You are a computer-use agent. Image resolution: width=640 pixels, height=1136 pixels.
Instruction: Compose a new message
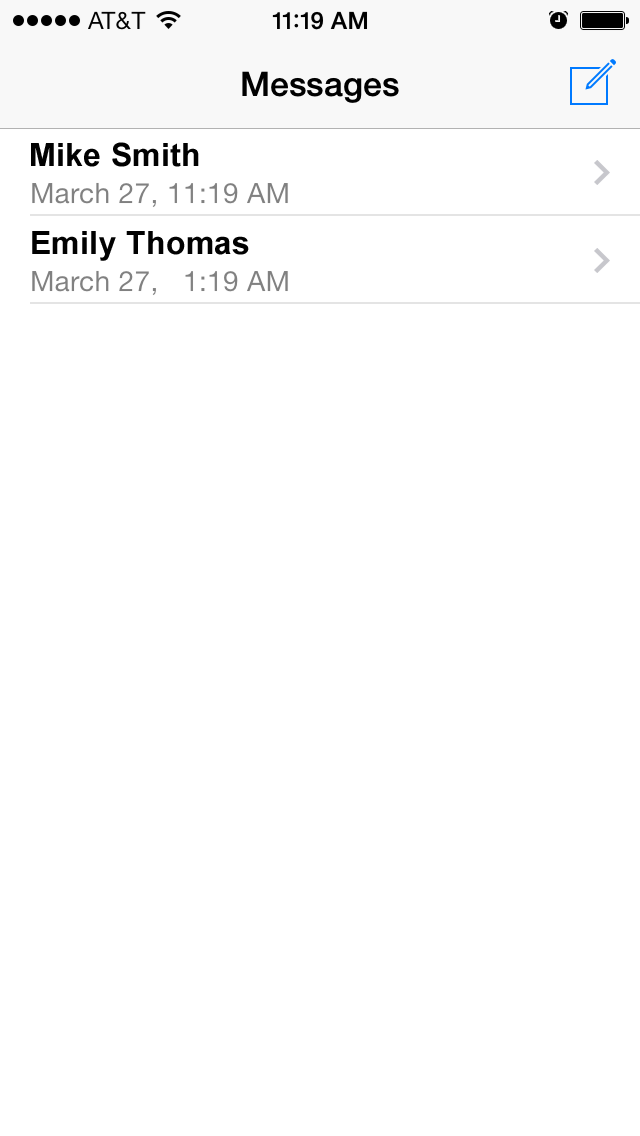click(593, 83)
